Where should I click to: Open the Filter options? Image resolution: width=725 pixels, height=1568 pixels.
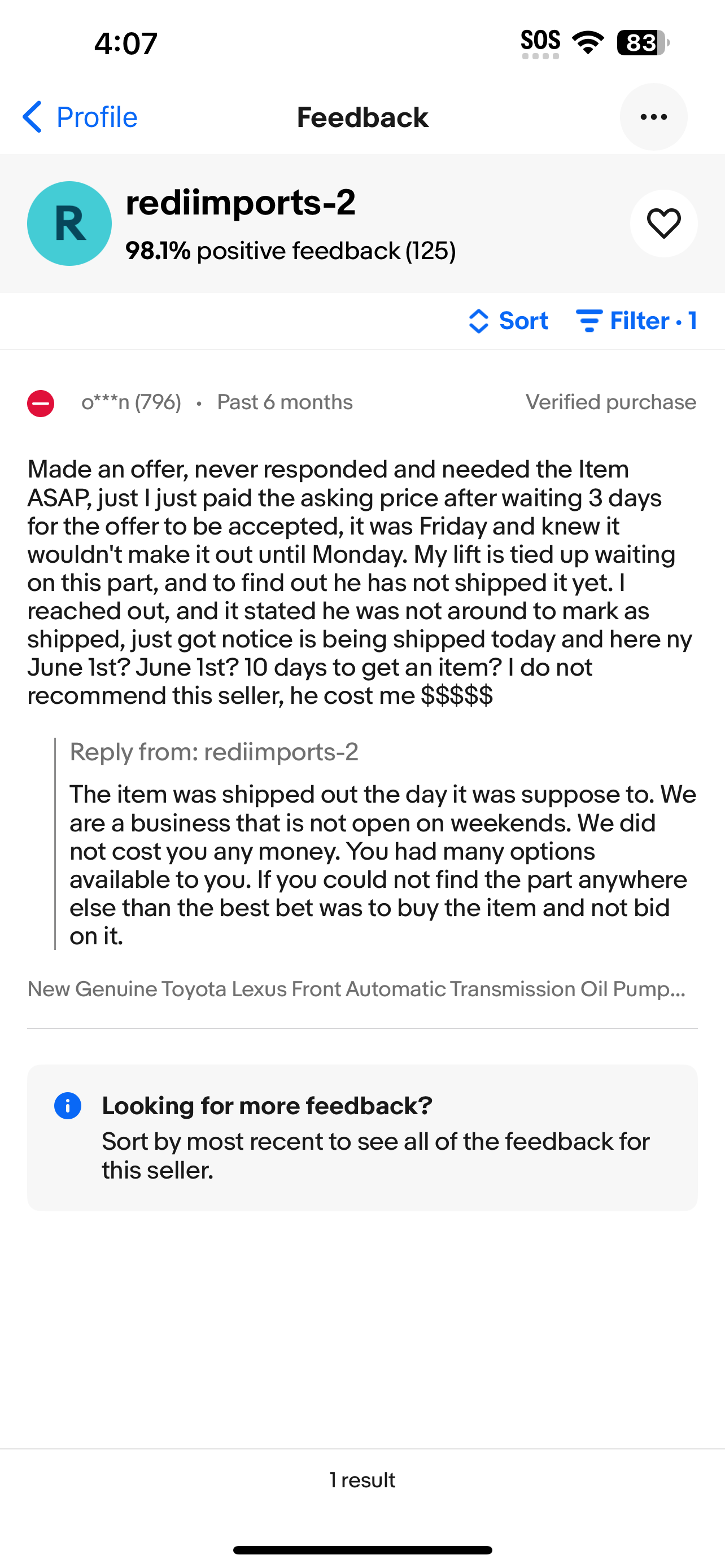[x=636, y=321]
